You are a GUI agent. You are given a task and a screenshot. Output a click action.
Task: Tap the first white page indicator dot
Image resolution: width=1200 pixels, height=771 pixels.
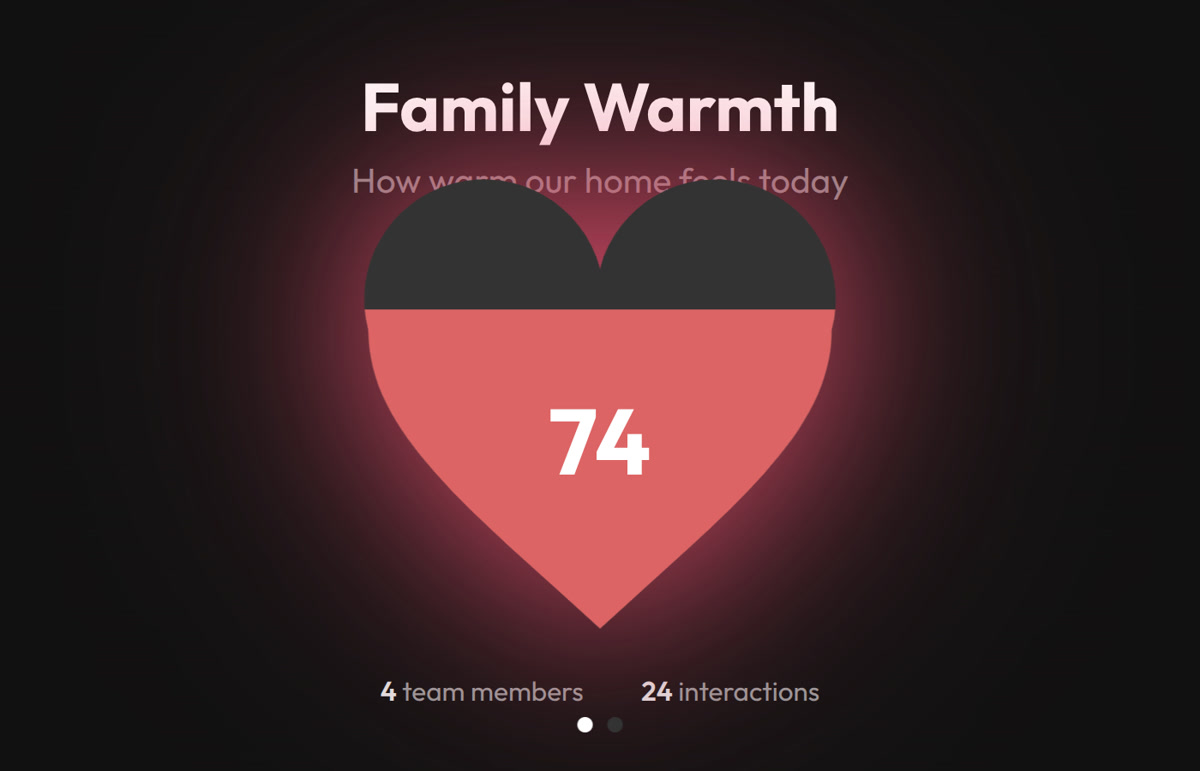click(585, 725)
